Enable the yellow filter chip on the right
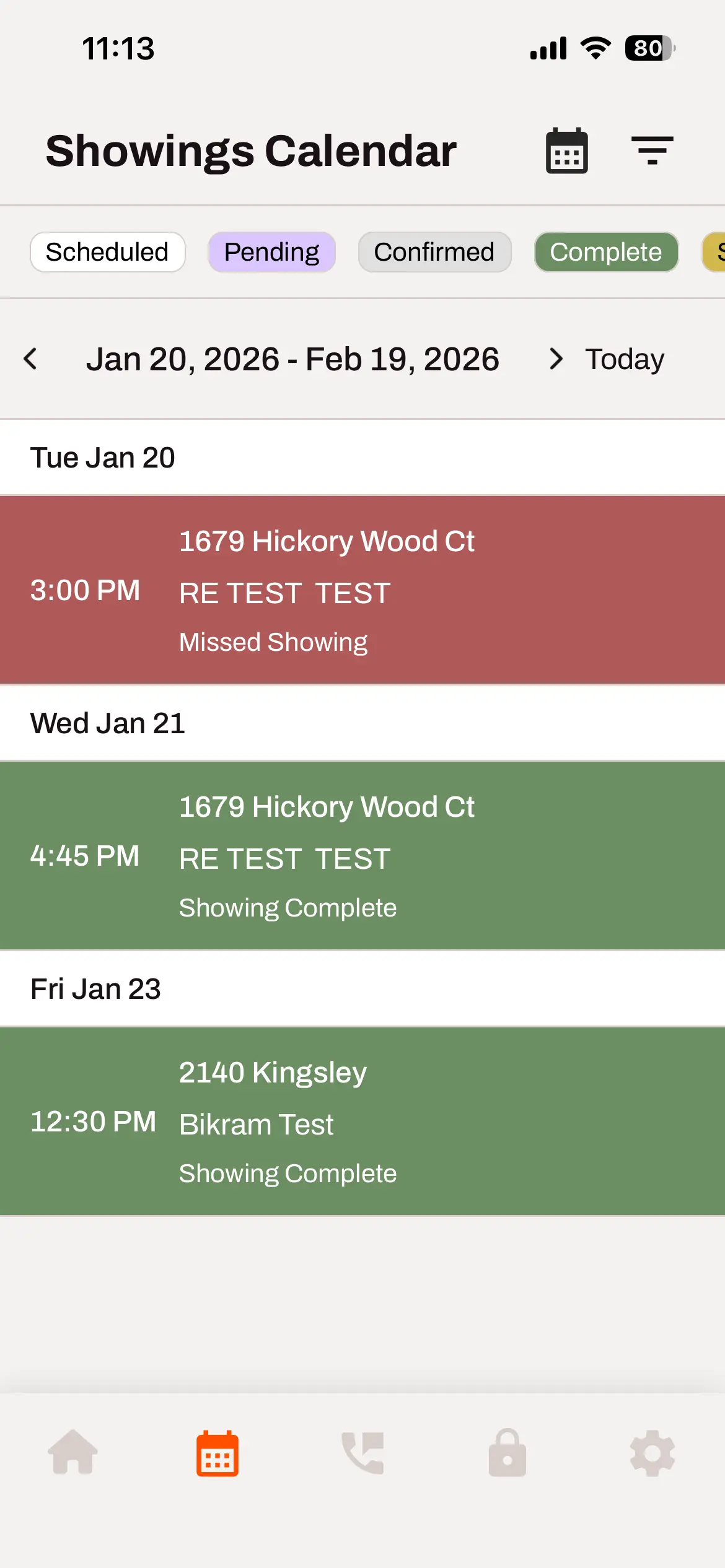 pyautogui.click(x=716, y=252)
